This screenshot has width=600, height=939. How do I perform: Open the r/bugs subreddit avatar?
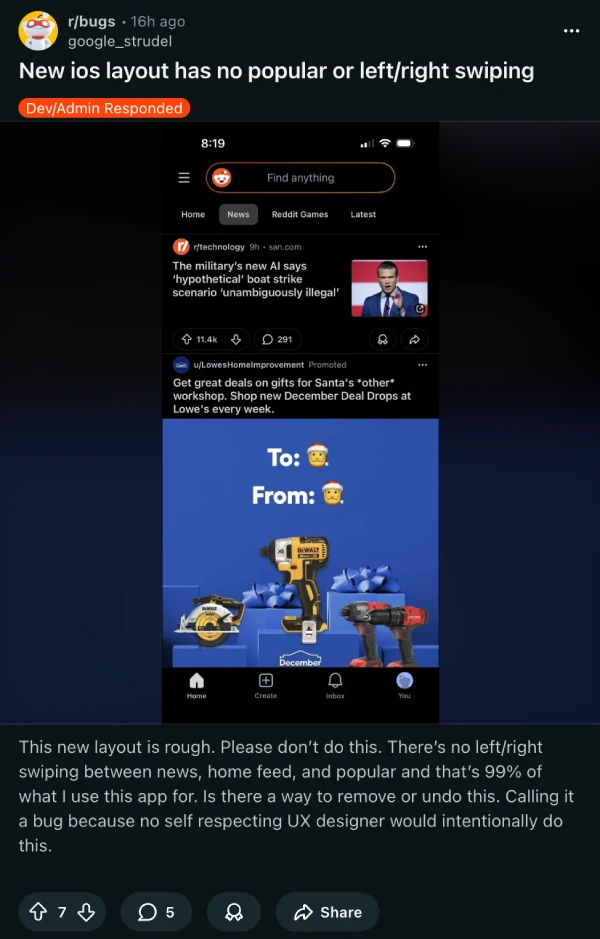38,31
